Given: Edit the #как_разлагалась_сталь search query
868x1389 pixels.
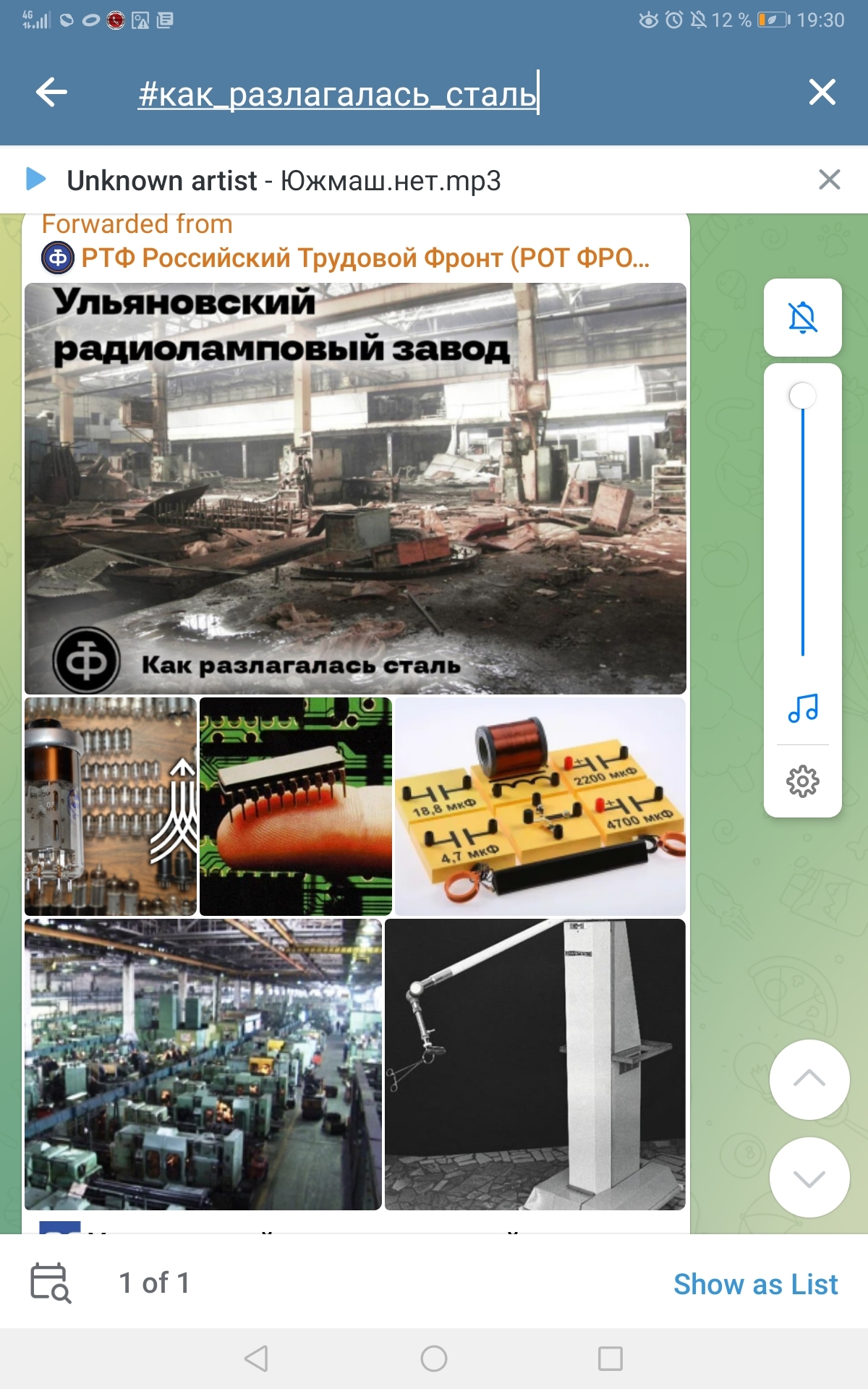Looking at the screenshot, I should pos(338,94).
